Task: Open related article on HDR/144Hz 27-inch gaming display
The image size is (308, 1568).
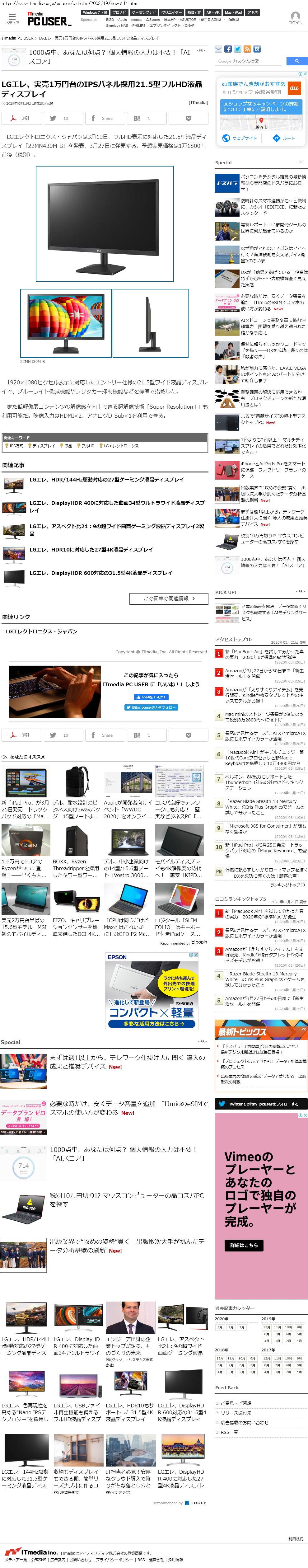Action: pos(106,479)
